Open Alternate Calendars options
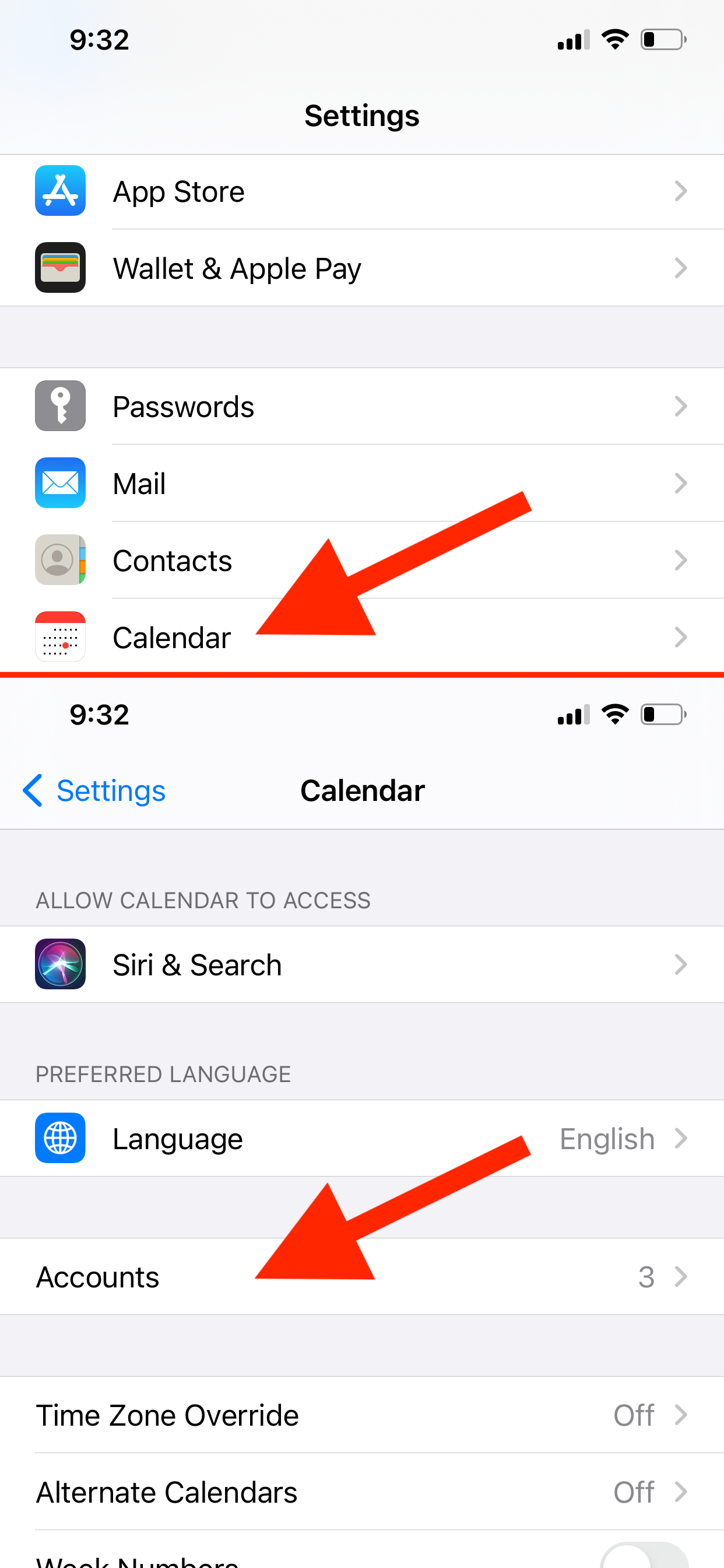This screenshot has height=1568, width=724. click(x=361, y=1492)
